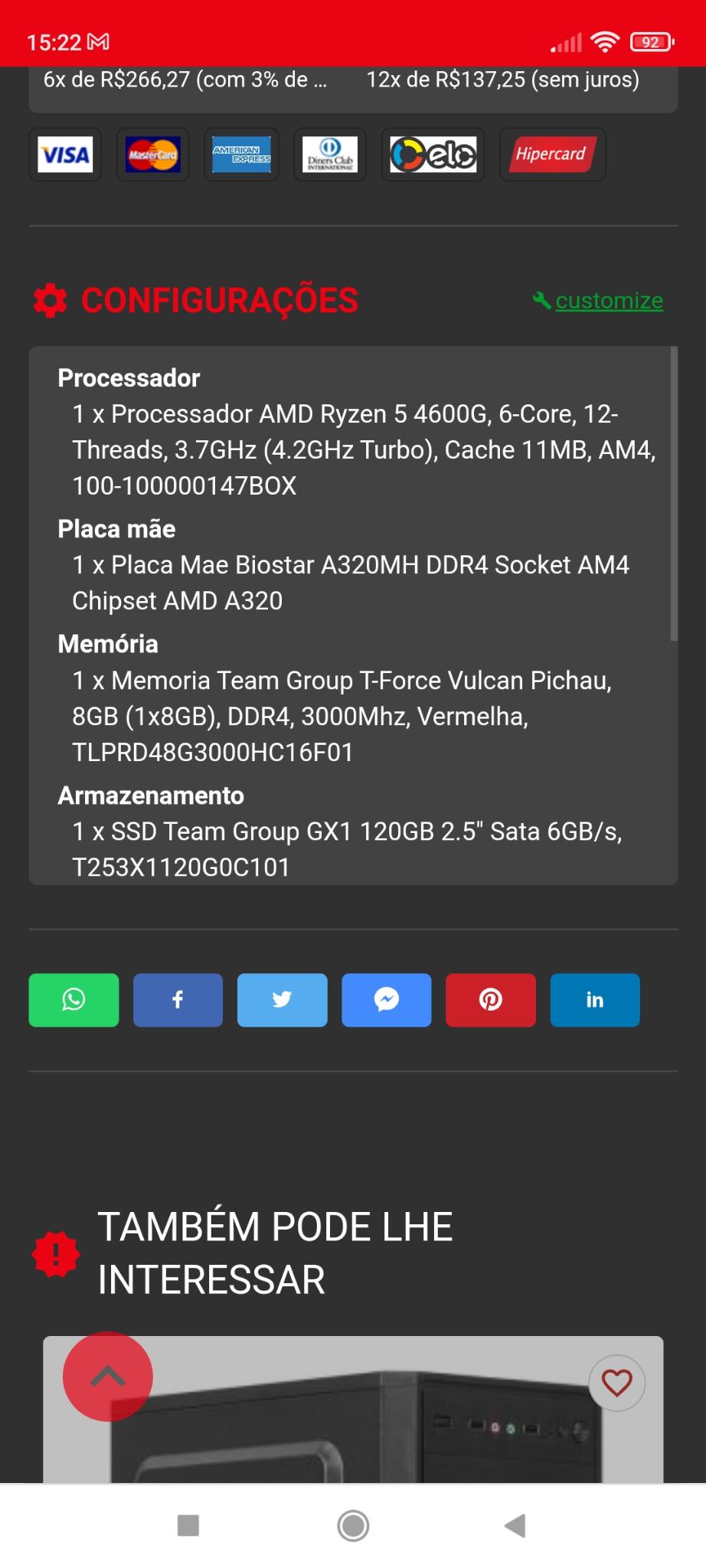Tap the system home button
The image size is (706, 1568).
click(353, 1526)
